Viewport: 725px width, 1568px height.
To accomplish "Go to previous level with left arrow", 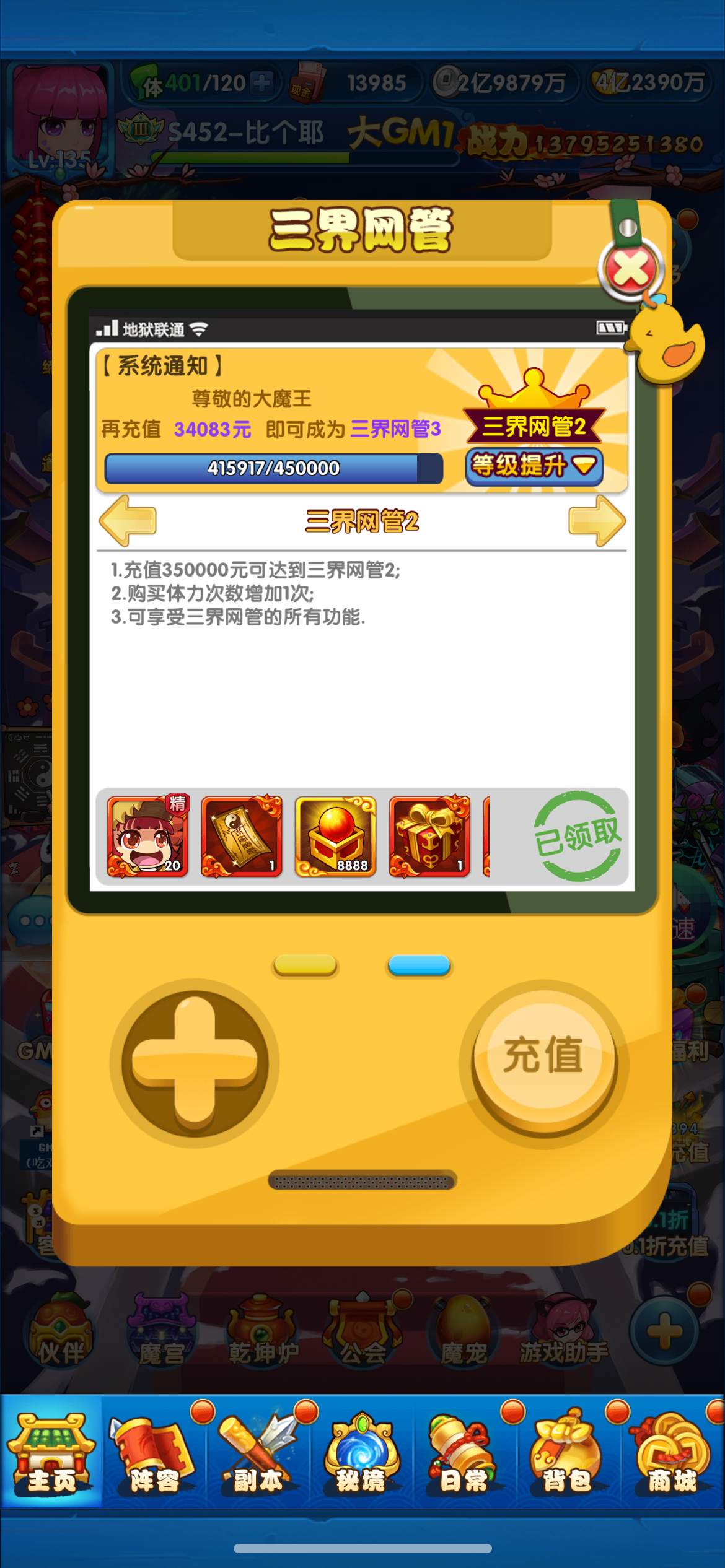I will click(x=128, y=520).
